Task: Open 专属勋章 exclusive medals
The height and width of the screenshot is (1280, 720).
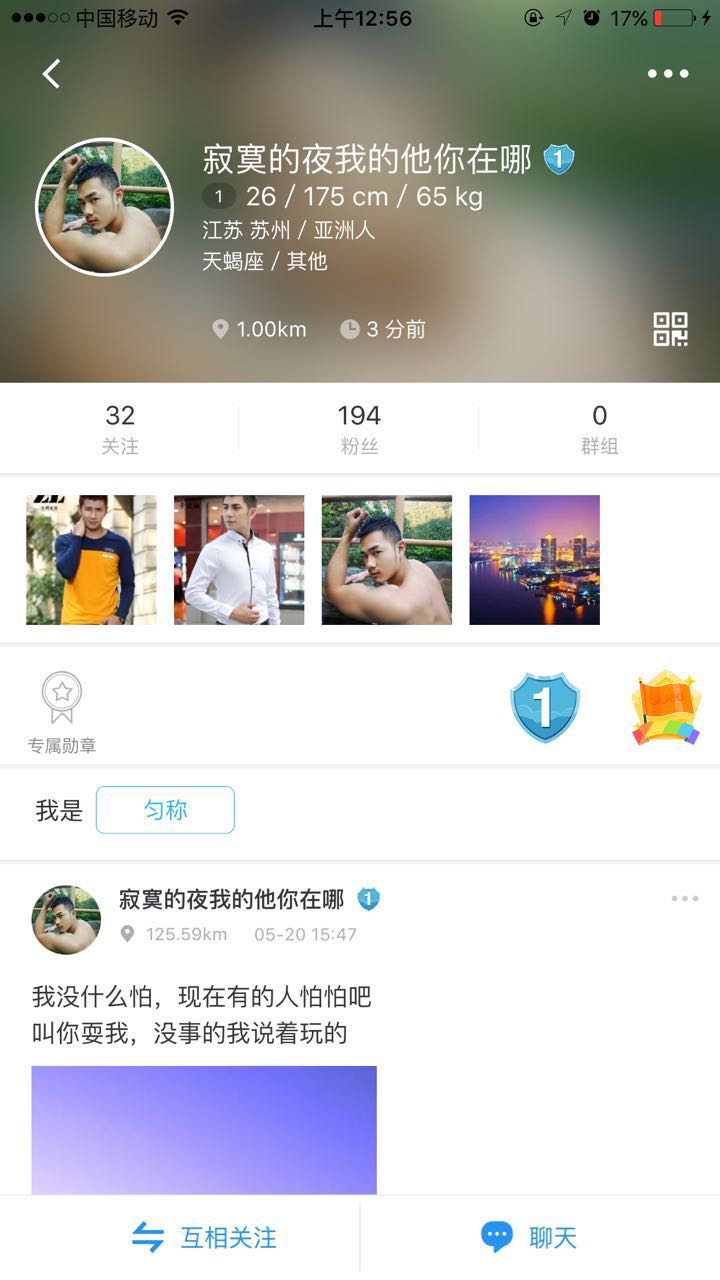Action: tap(62, 712)
